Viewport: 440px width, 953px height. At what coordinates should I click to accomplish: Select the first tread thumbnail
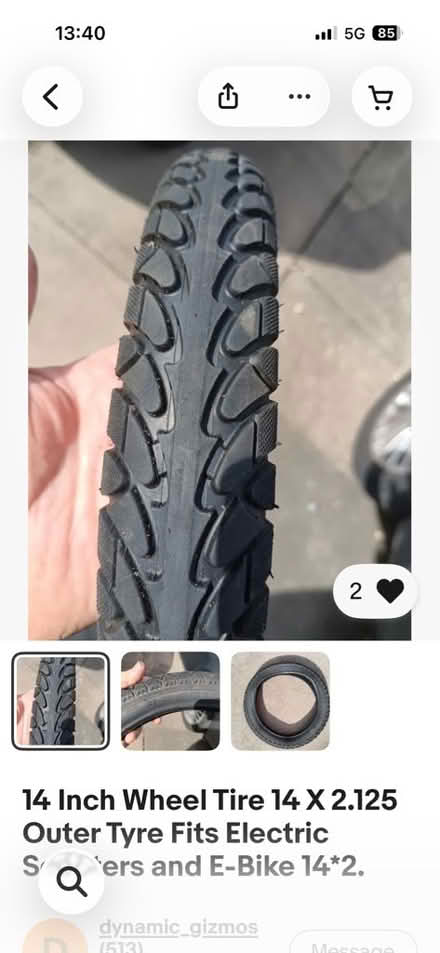[61, 701]
